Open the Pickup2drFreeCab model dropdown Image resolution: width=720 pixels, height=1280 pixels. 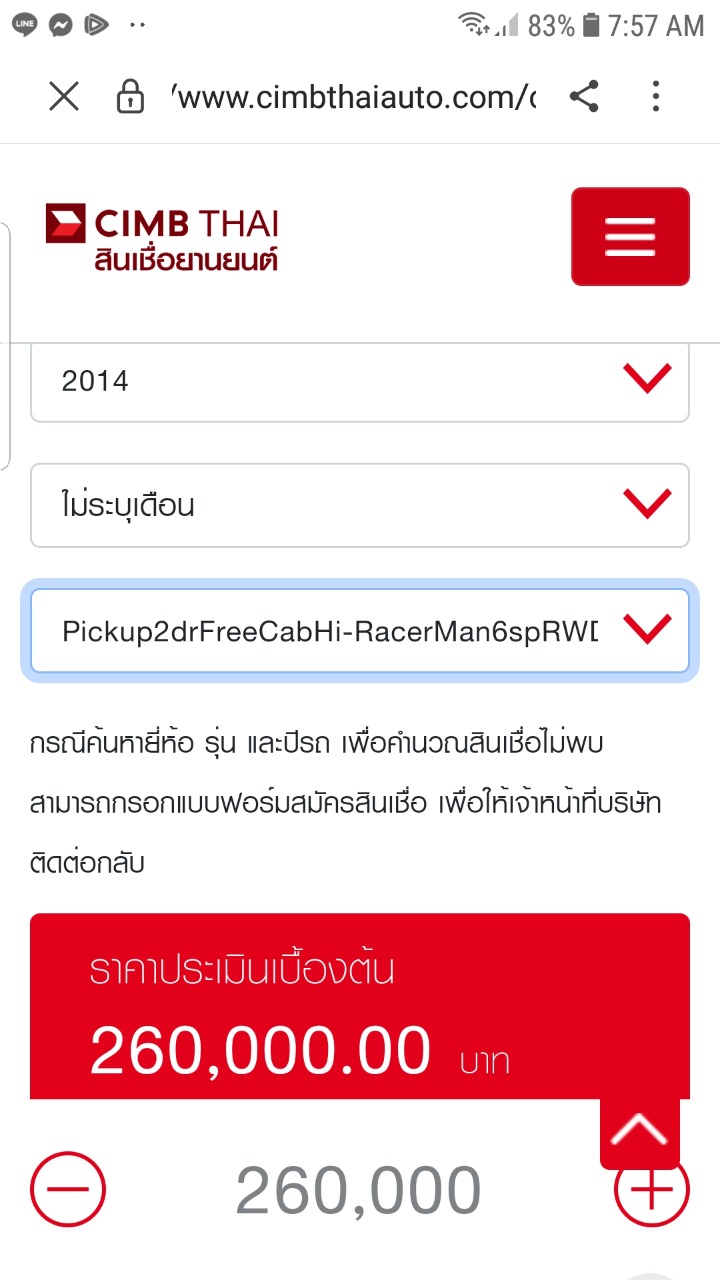359,631
